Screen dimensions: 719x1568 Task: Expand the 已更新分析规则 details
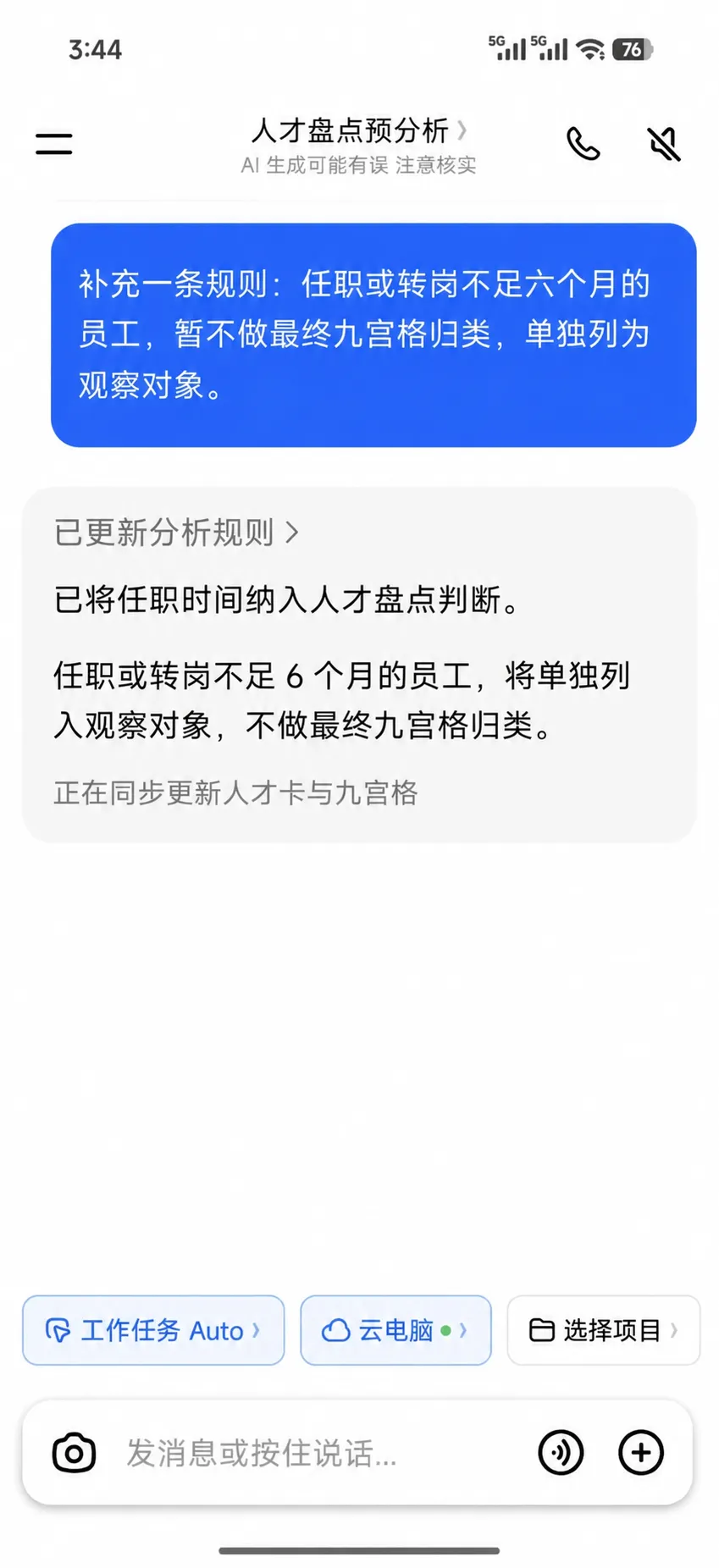point(176,533)
